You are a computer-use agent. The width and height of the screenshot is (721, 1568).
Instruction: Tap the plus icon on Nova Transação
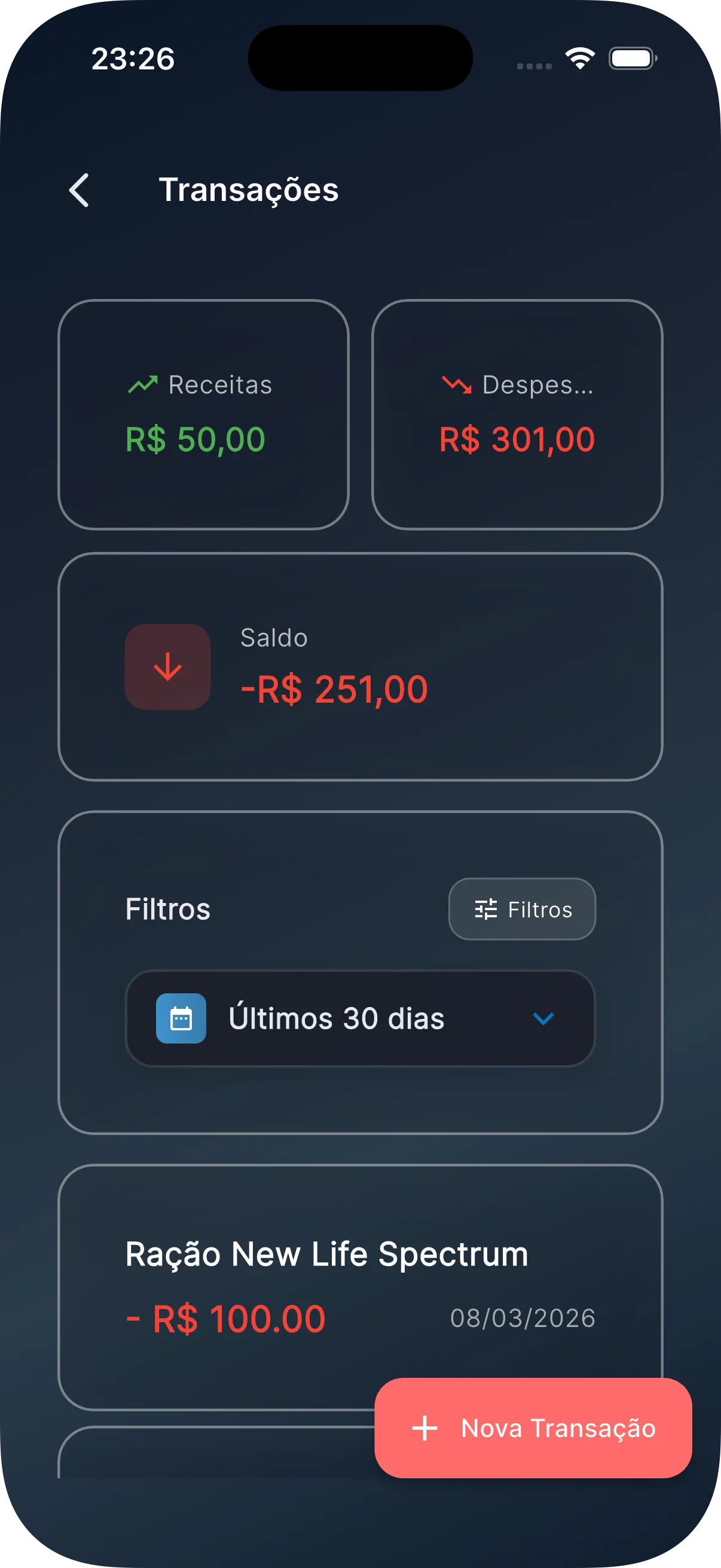click(424, 1429)
